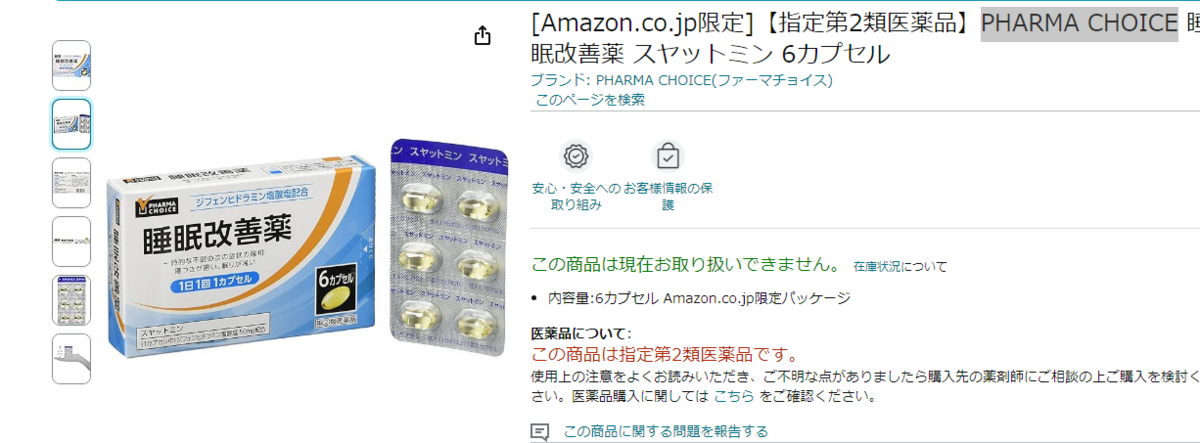
Task: Select the first product thumbnail
Action: (x=71, y=66)
